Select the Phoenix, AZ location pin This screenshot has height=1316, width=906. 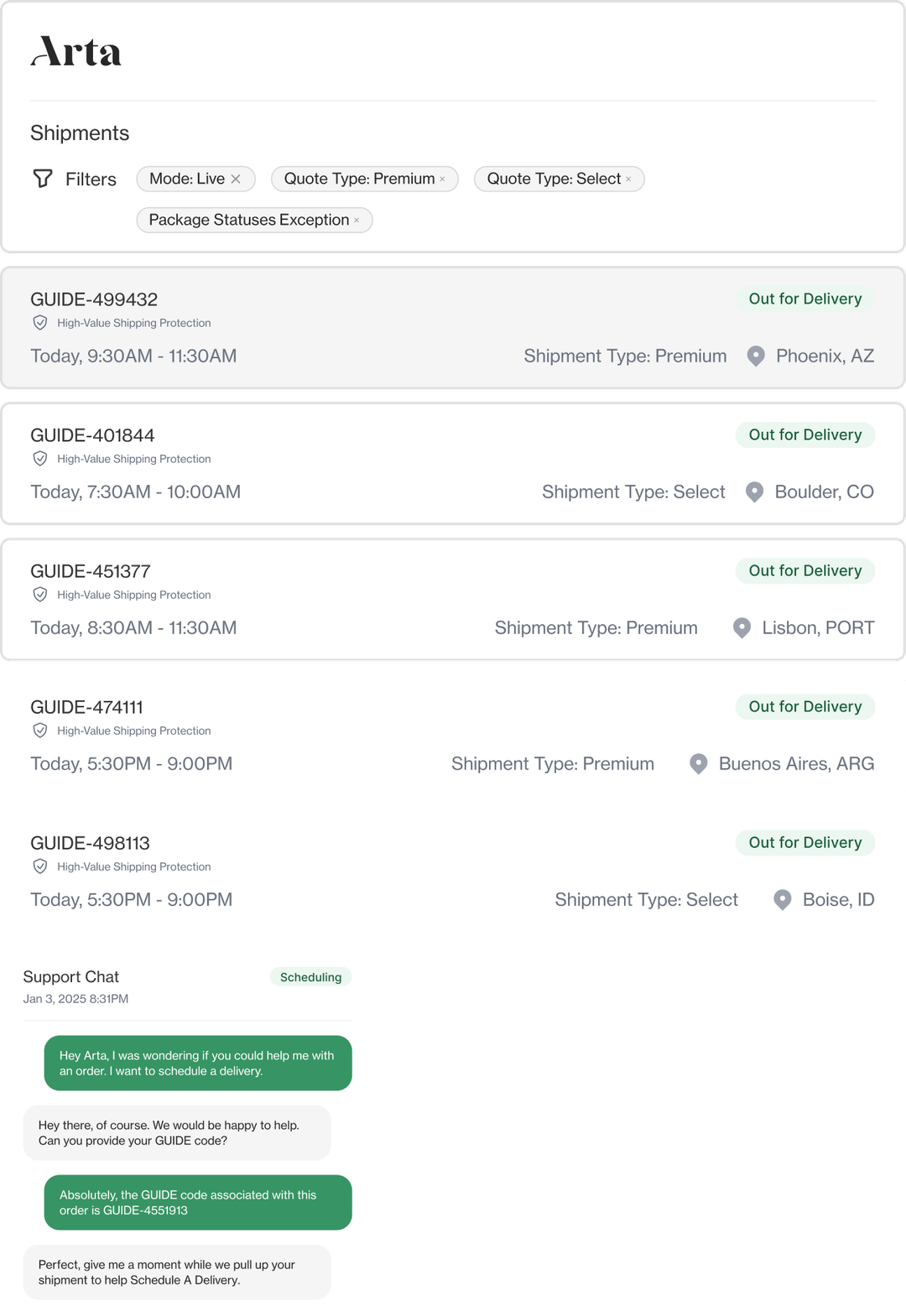coord(756,356)
